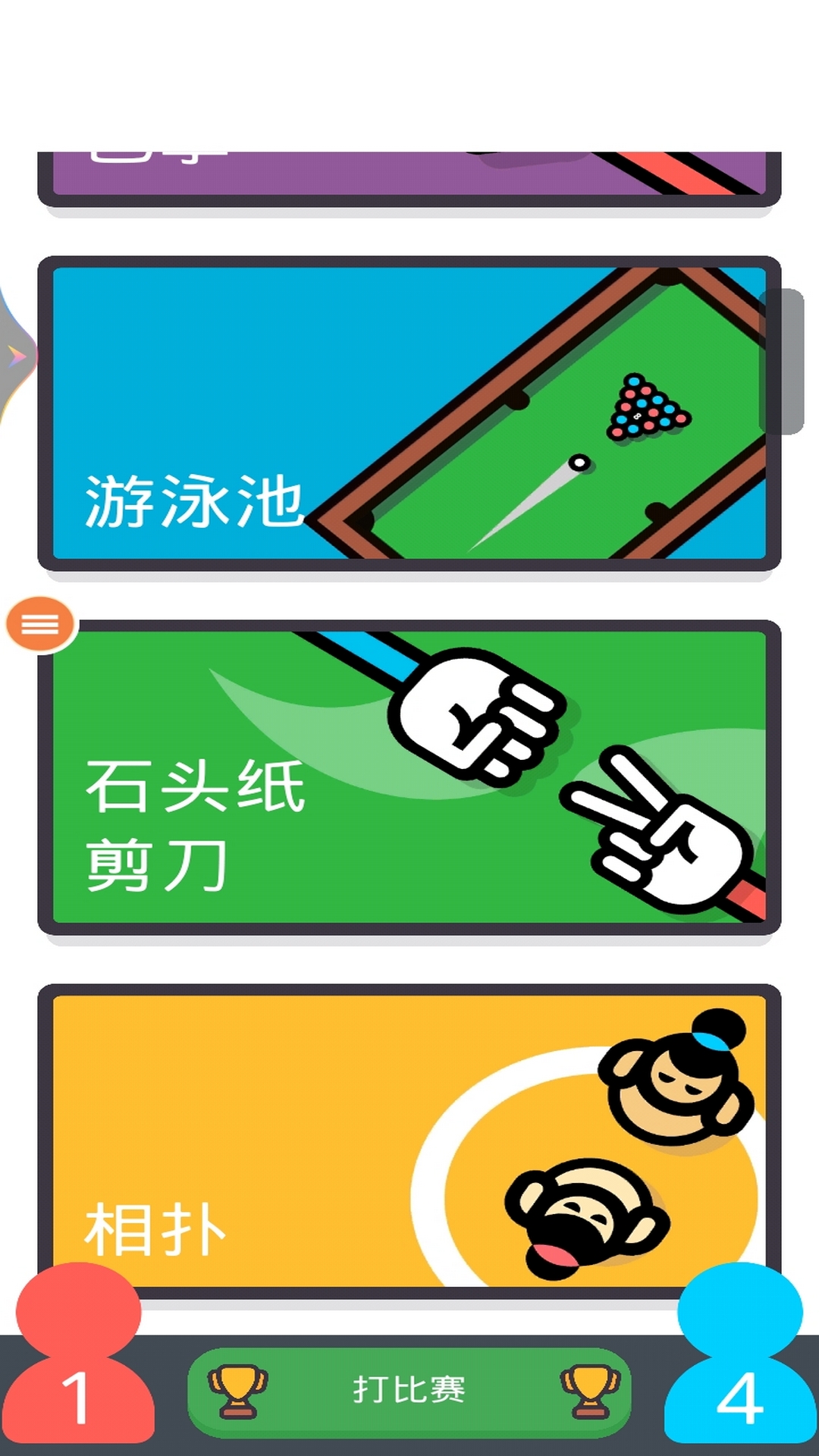Click the racked billiard balls on pool table
This screenshot has height=1456, width=819.
point(648,406)
